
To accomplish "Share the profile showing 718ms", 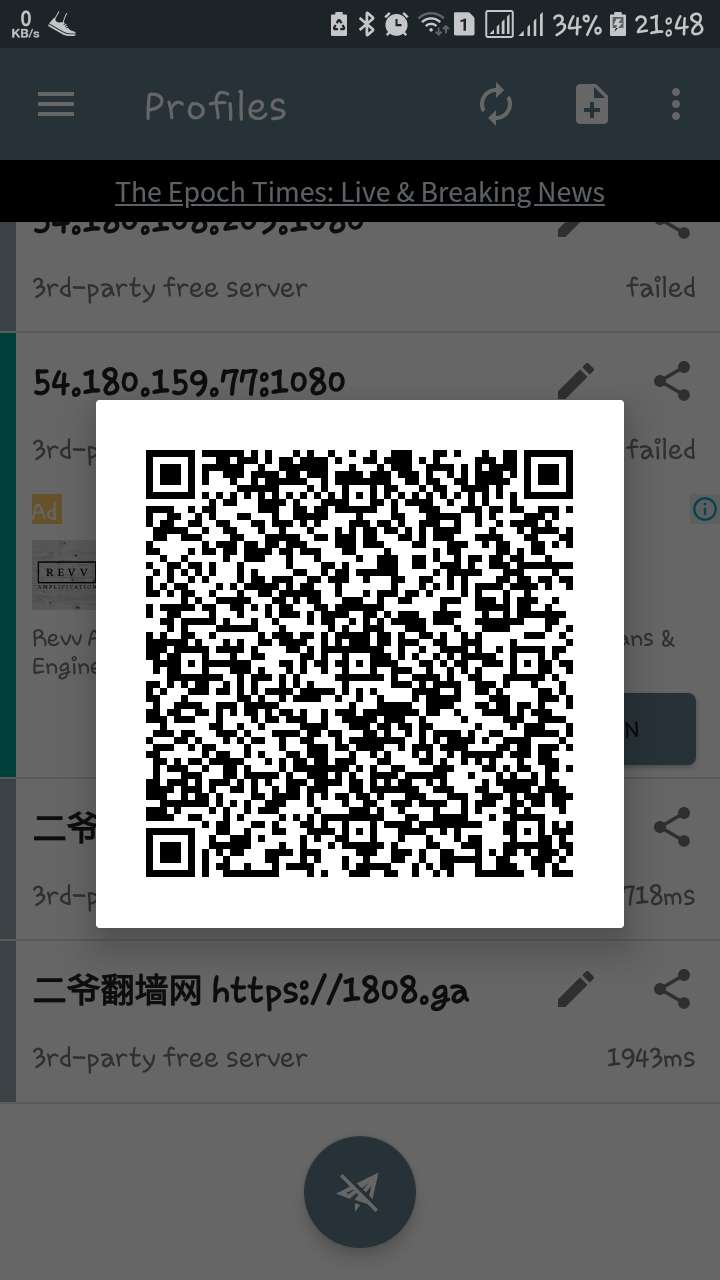I will (x=672, y=827).
